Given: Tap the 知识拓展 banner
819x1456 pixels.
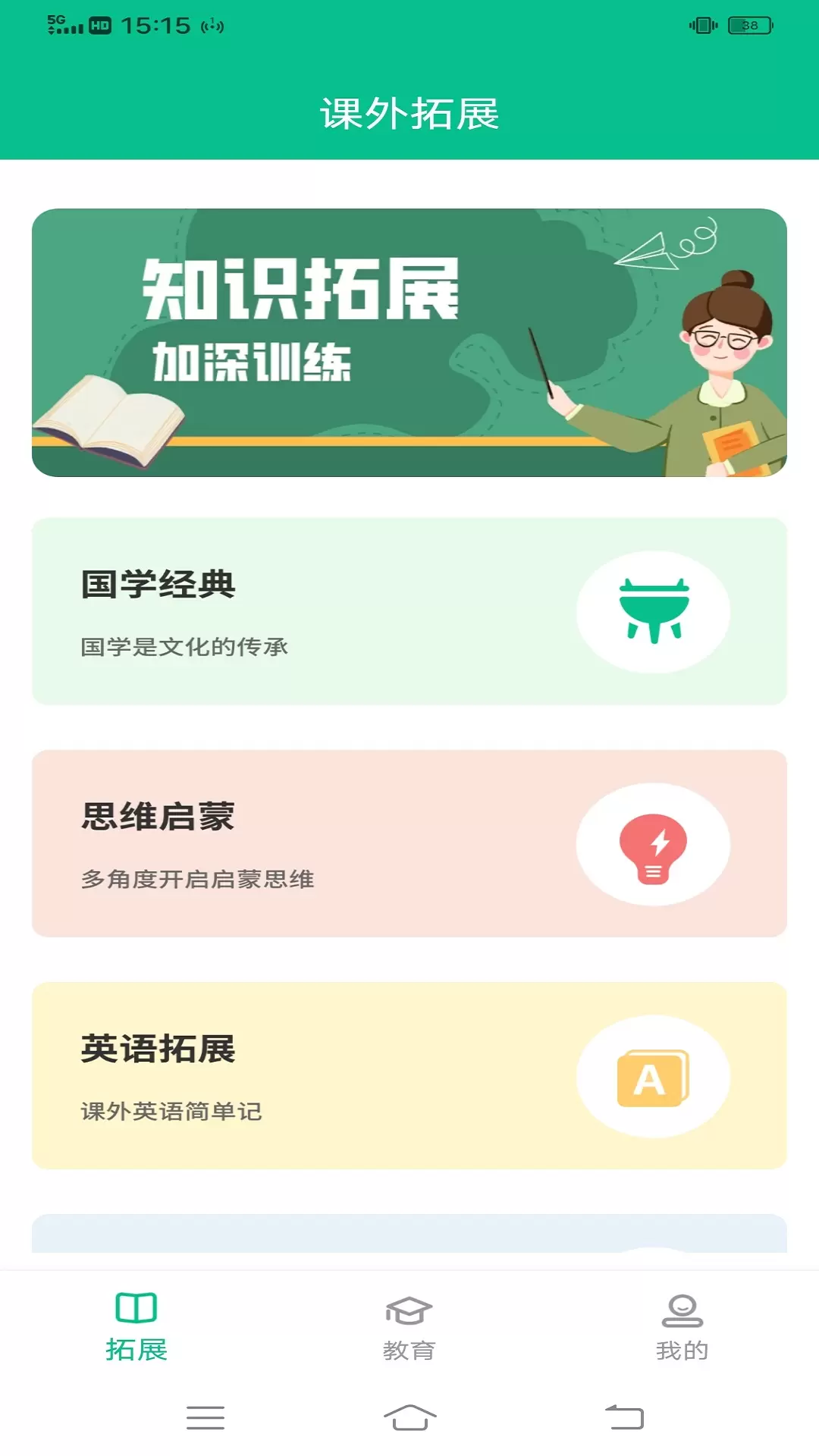Looking at the screenshot, I should point(409,343).
